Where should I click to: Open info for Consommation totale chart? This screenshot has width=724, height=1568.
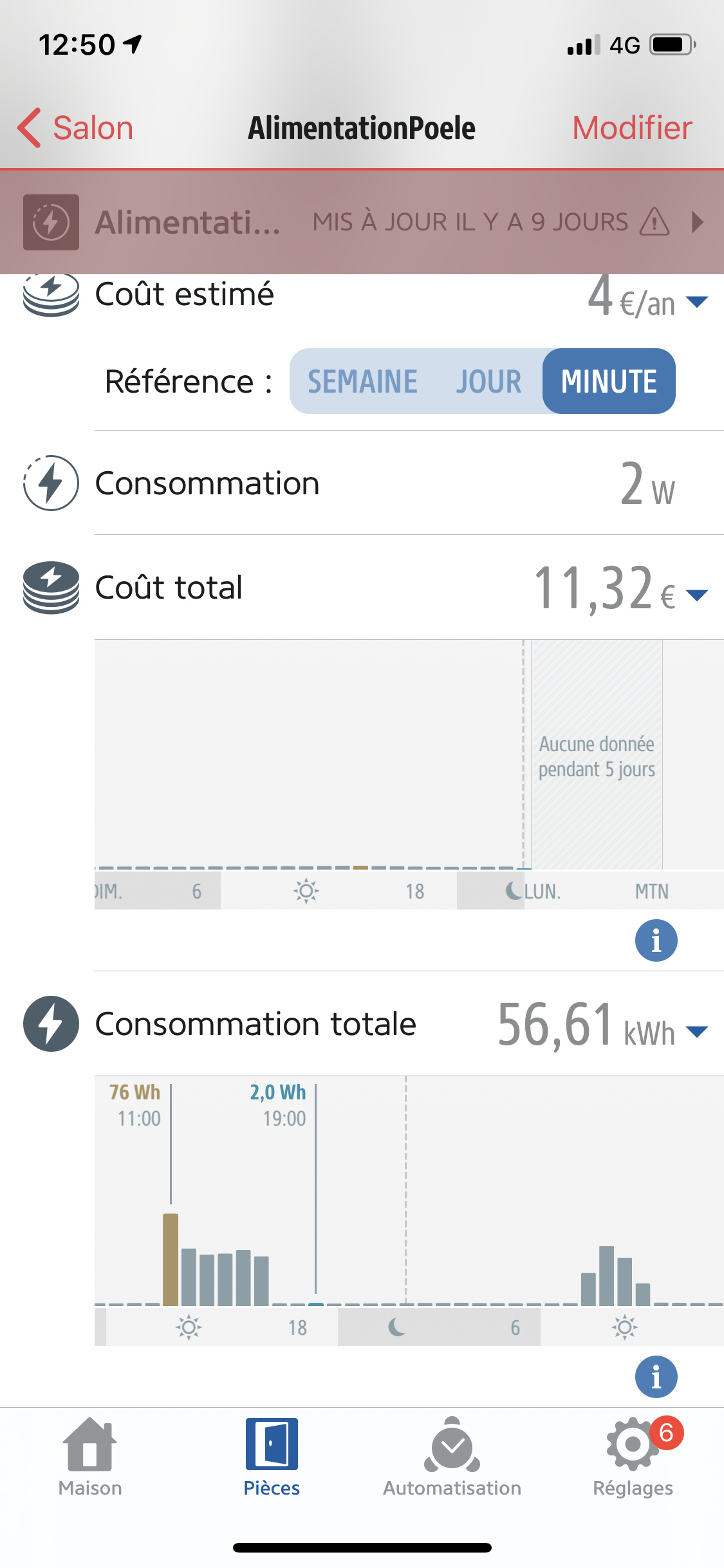tap(656, 1377)
